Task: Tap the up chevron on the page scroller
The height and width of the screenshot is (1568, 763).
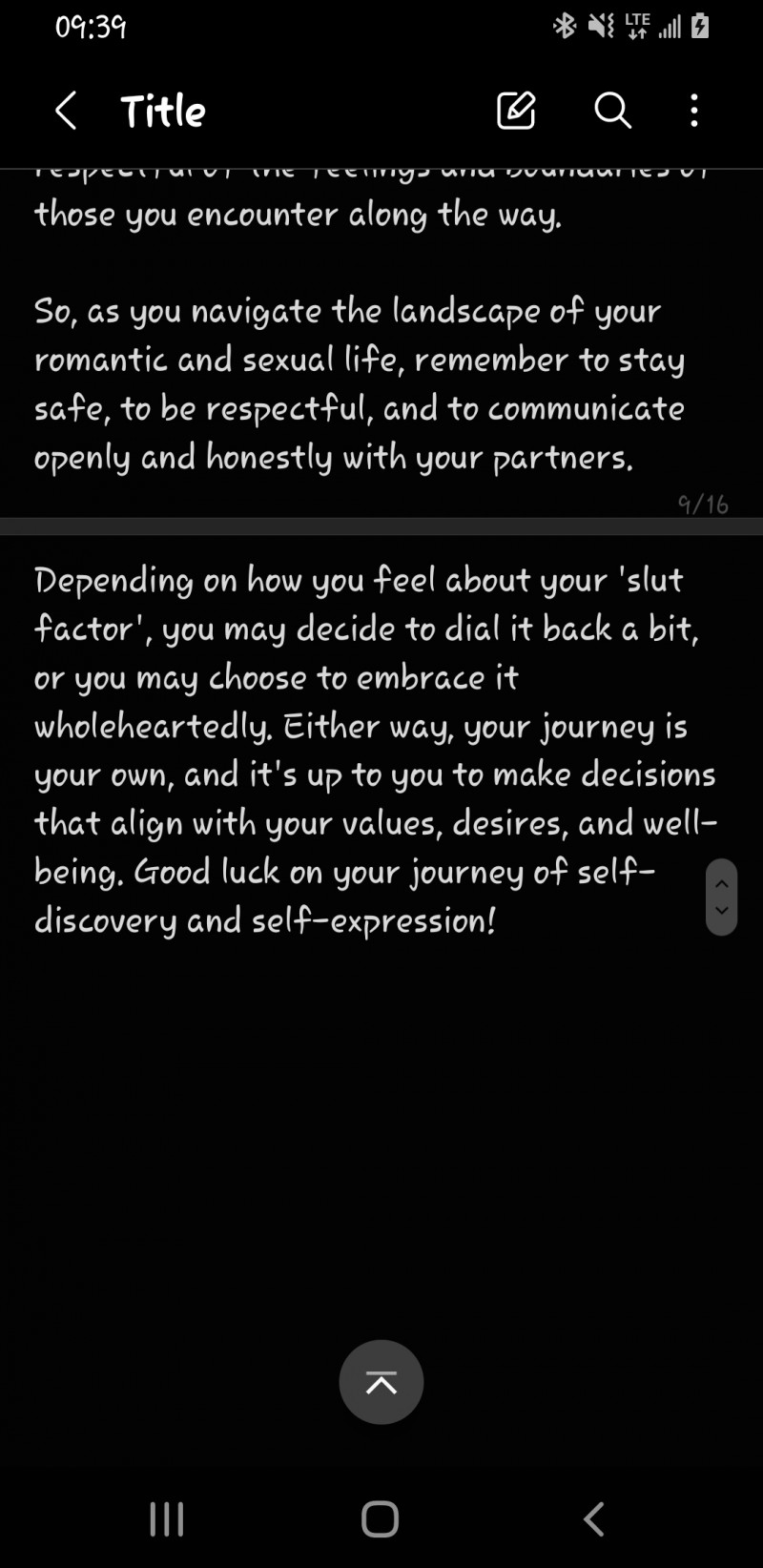Action: (x=722, y=883)
